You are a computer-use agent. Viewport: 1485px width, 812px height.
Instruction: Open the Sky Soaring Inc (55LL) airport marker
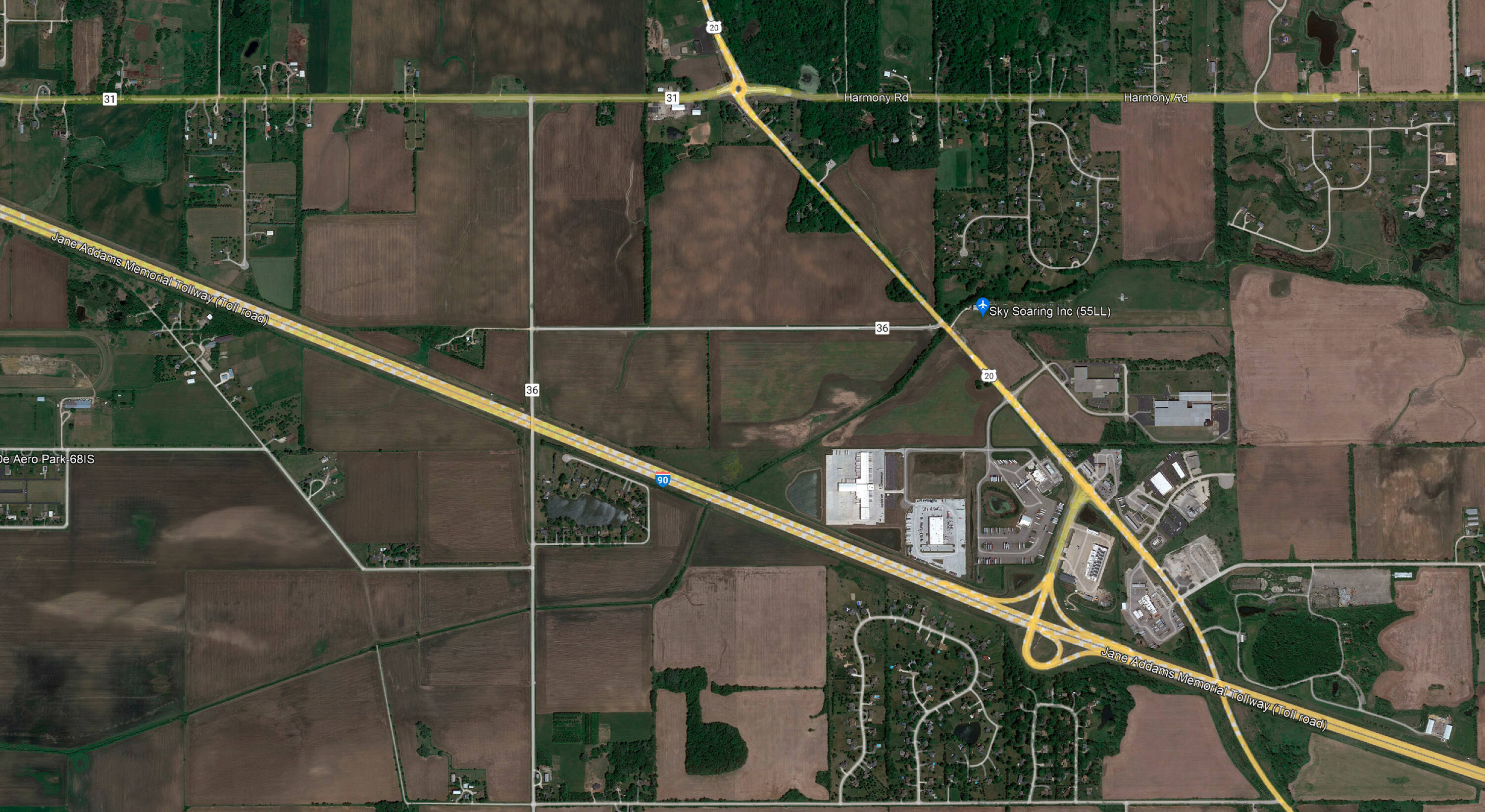pyautogui.click(x=982, y=305)
